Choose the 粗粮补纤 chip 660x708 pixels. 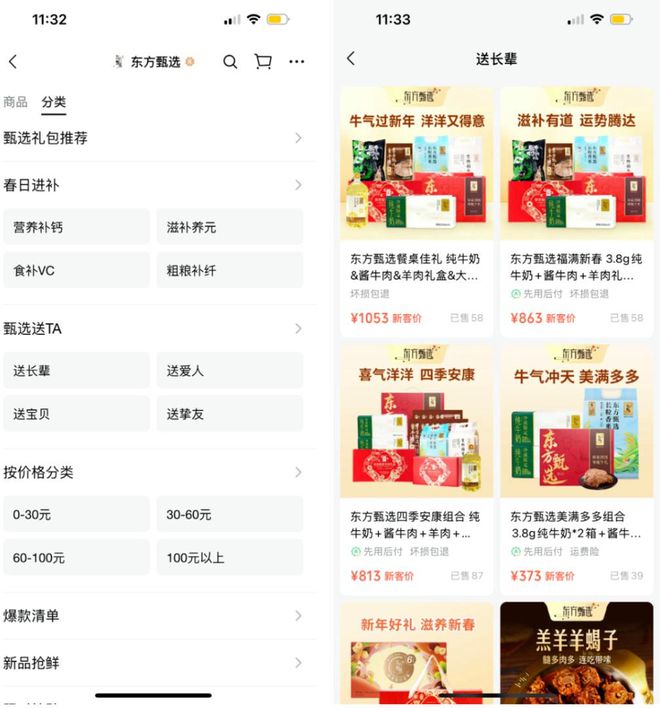tap(229, 270)
